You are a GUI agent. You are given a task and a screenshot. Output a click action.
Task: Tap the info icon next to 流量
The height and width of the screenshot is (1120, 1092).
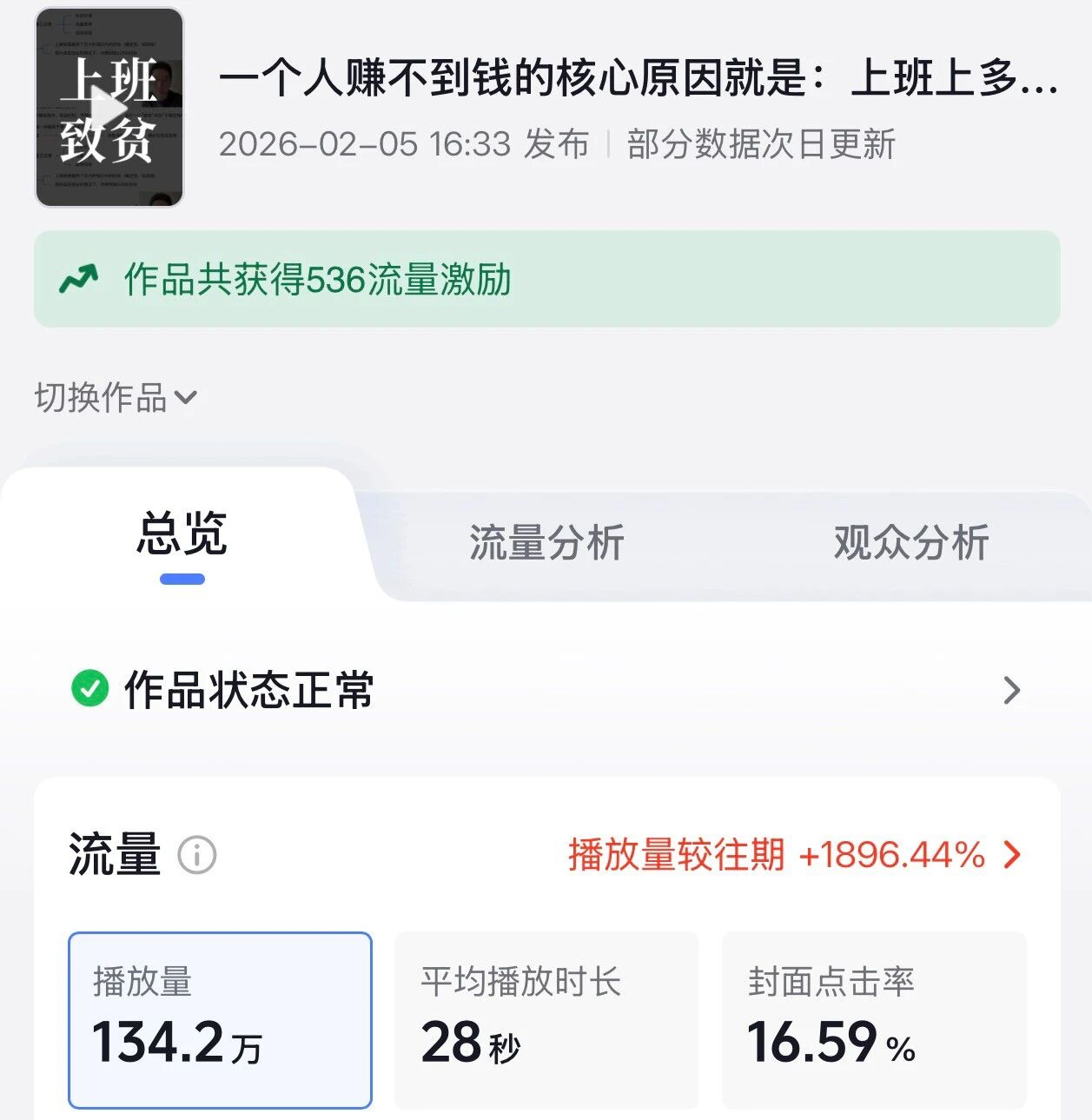point(197,855)
